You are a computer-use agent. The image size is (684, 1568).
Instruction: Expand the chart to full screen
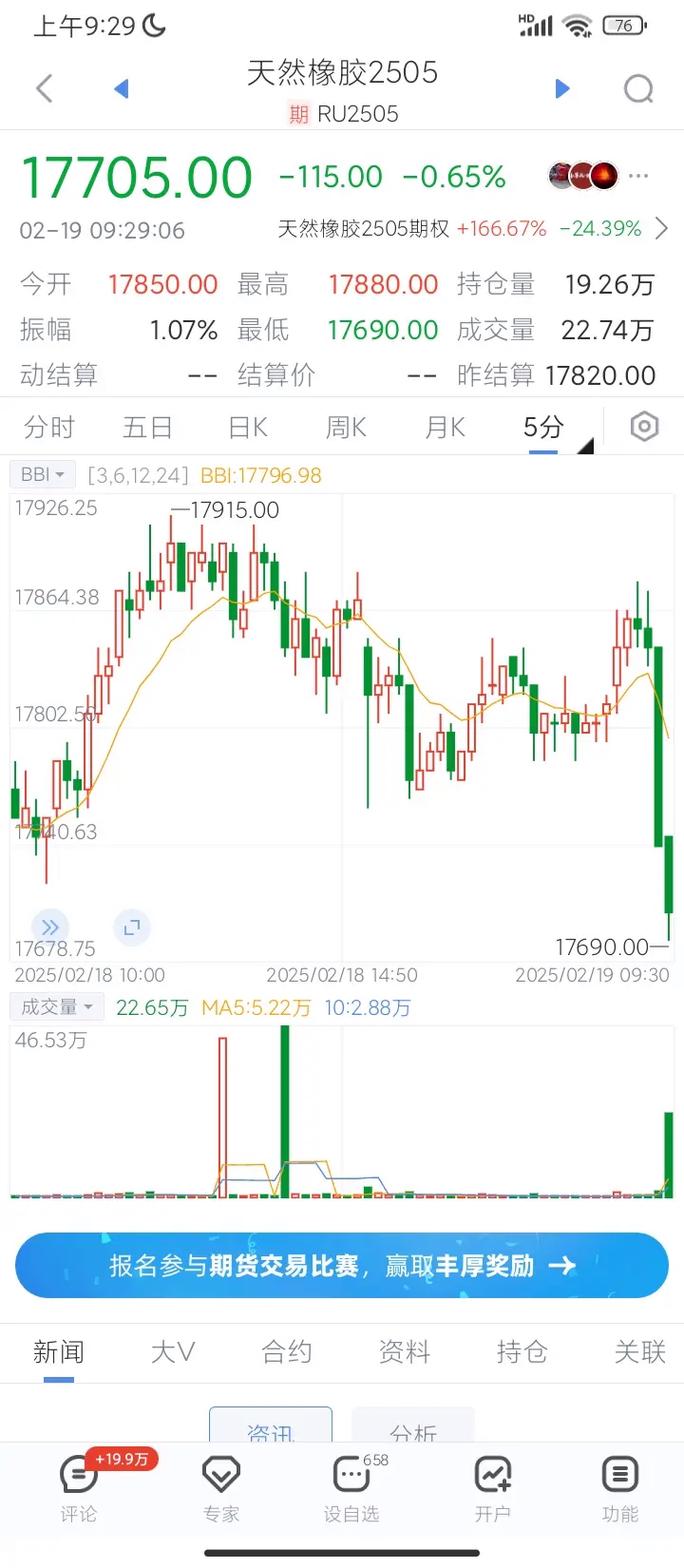131,928
